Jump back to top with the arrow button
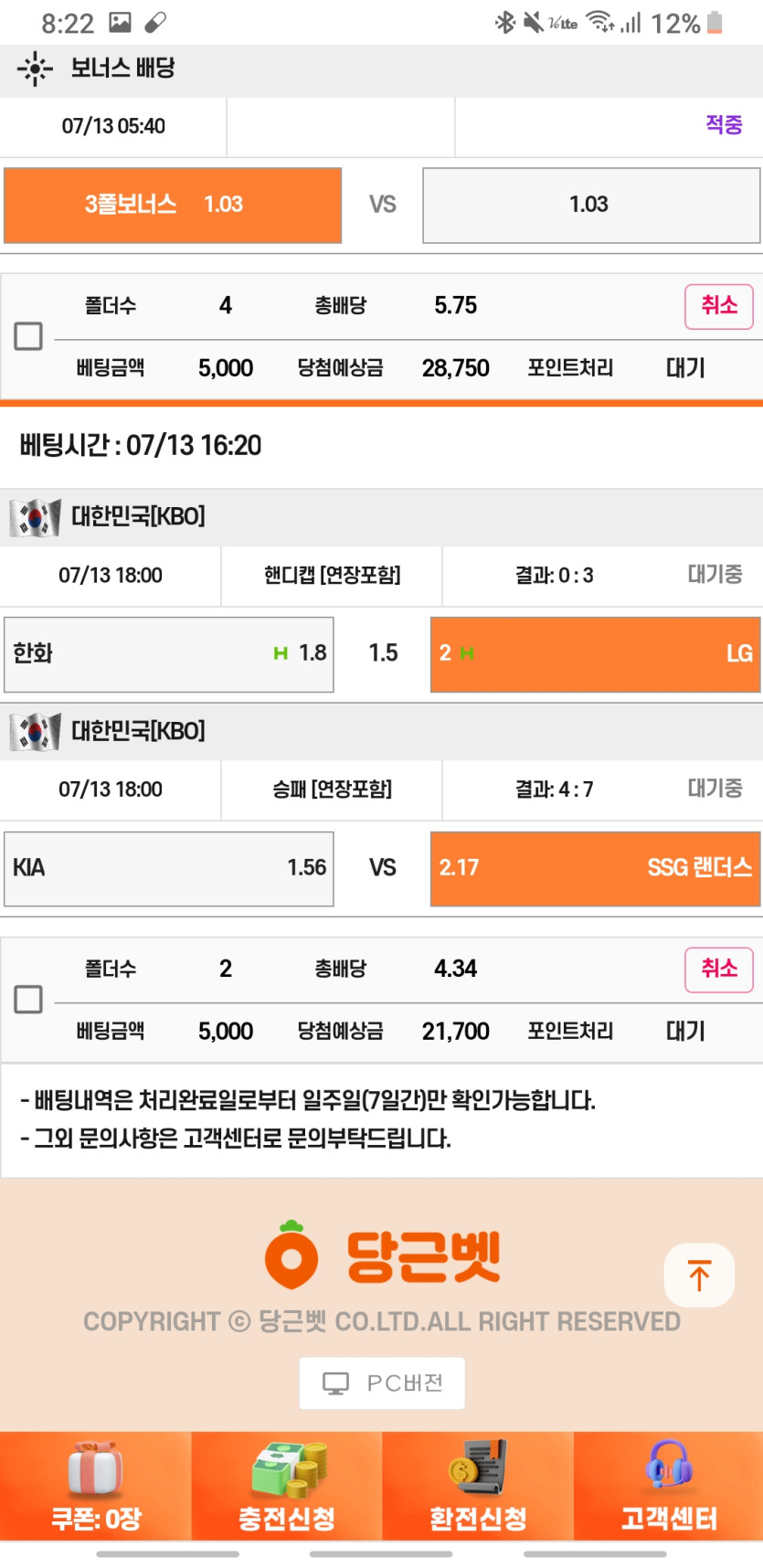763x1568 pixels. tap(699, 1275)
